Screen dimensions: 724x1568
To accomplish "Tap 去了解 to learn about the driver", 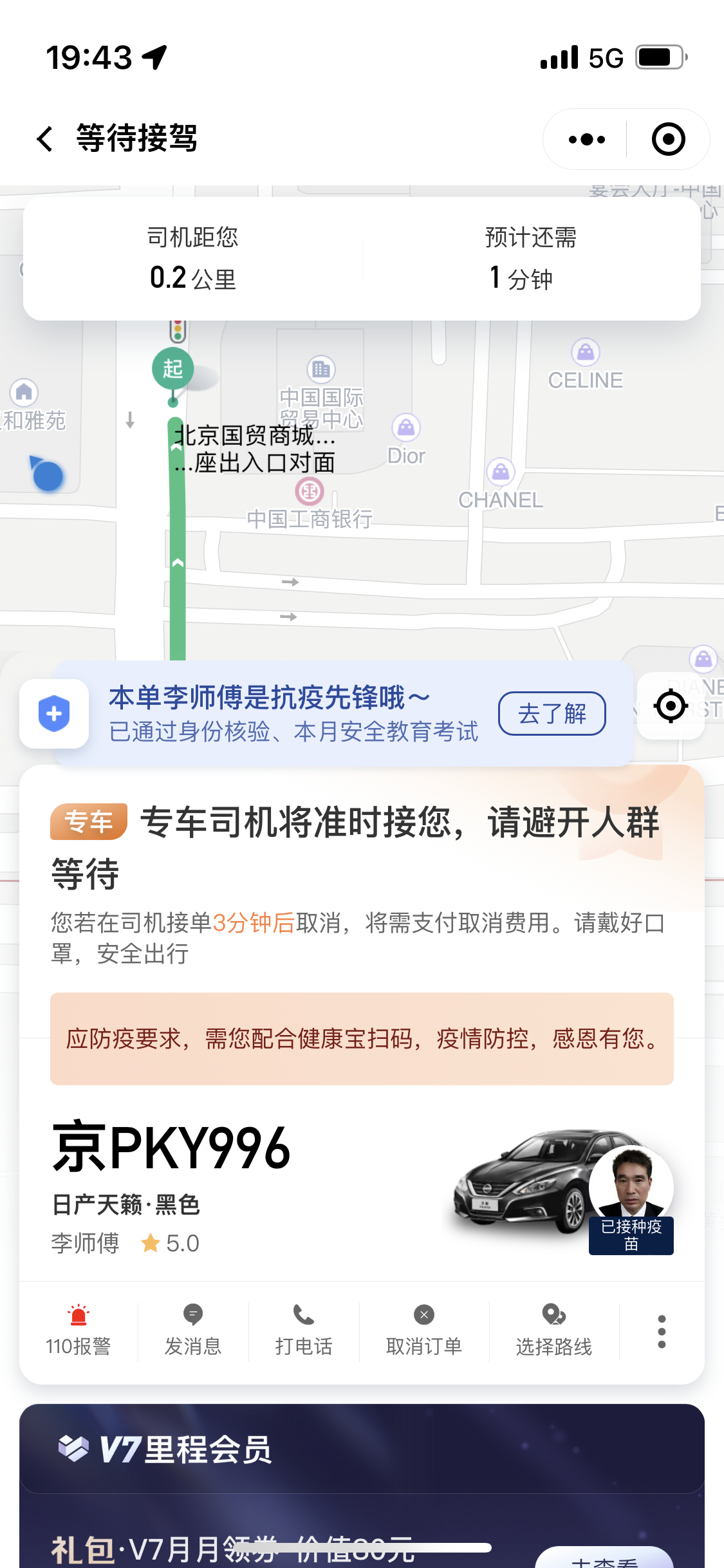I will click(552, 713).
